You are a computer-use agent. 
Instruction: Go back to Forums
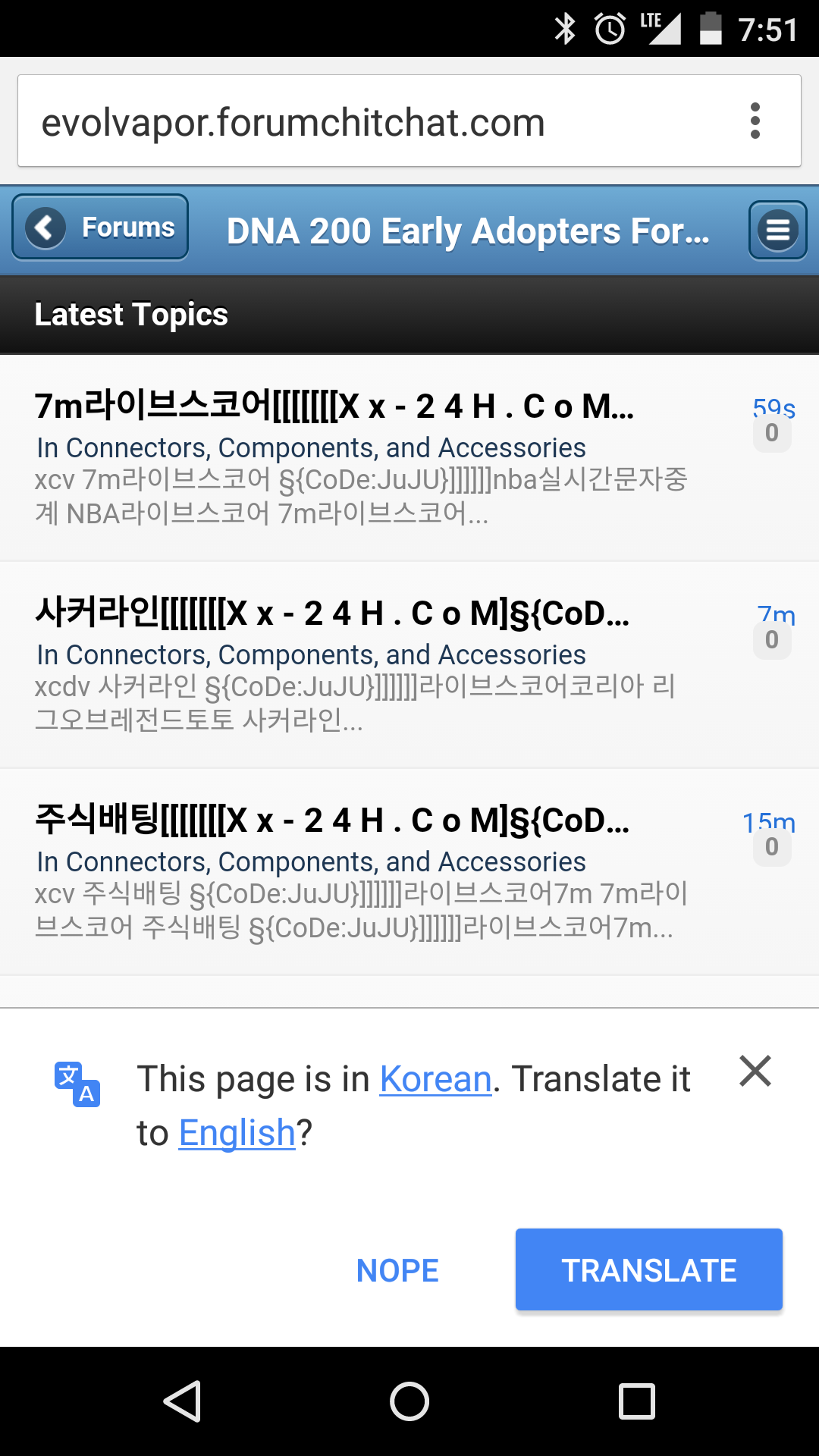coord(100,227)
